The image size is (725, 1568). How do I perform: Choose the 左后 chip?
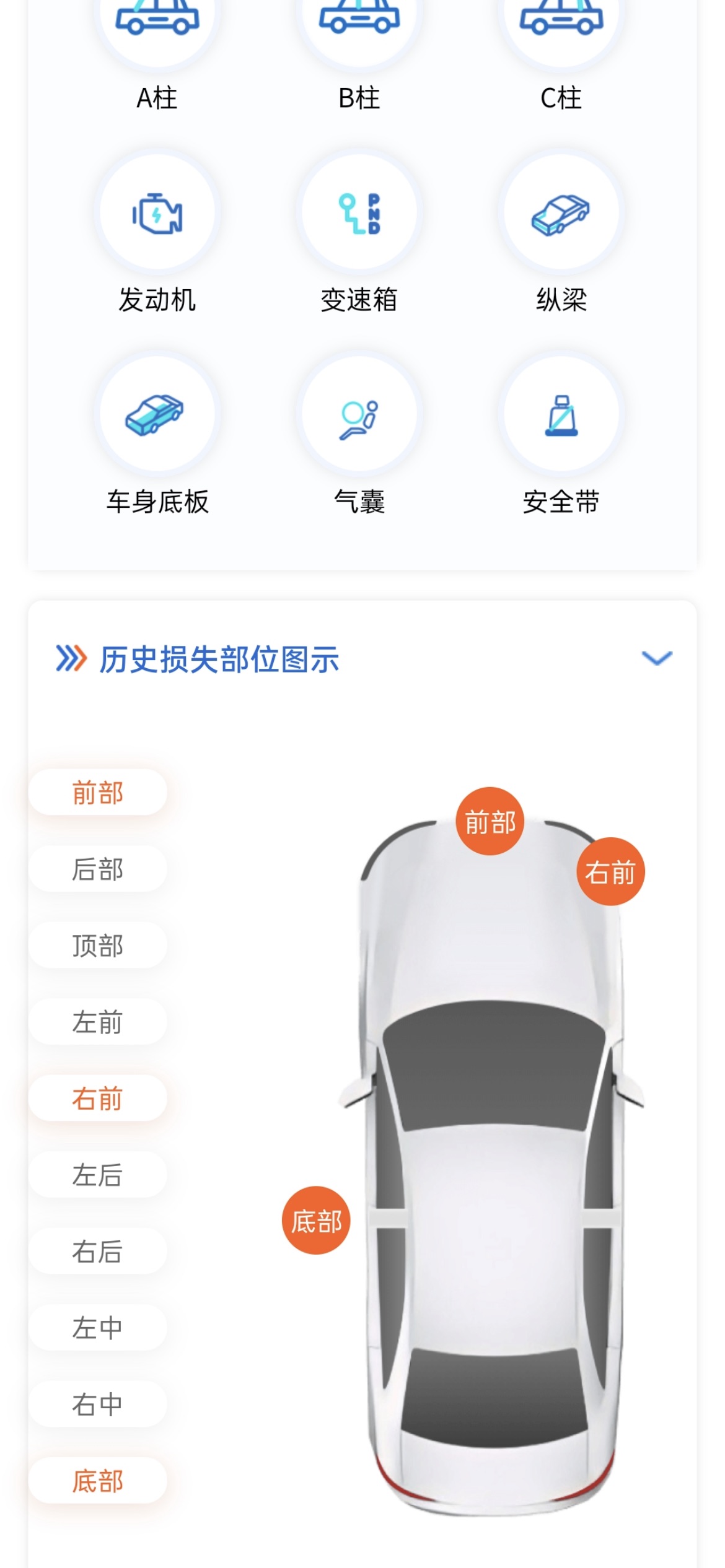click(98, 1175)
